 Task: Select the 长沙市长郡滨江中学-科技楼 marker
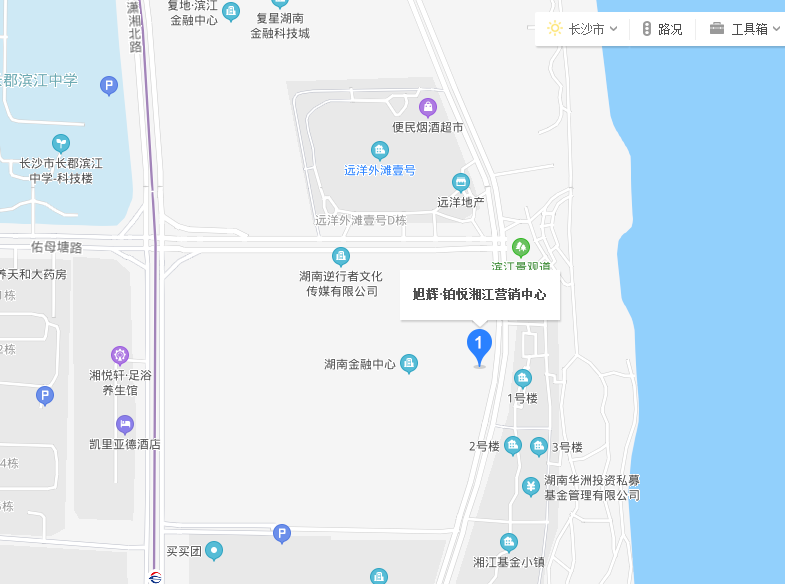coord(61,143)
